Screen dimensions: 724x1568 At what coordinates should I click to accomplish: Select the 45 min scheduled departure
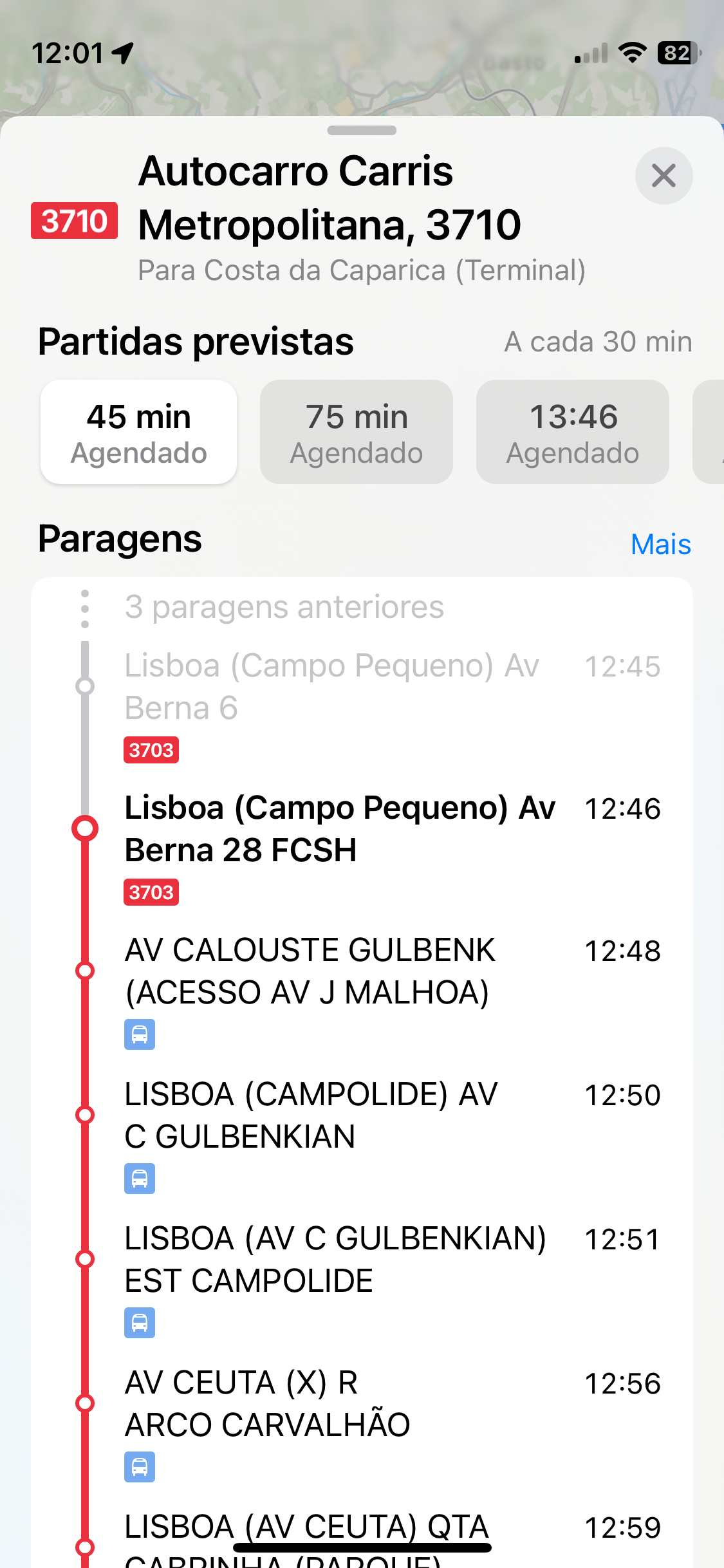click(139, 432)
